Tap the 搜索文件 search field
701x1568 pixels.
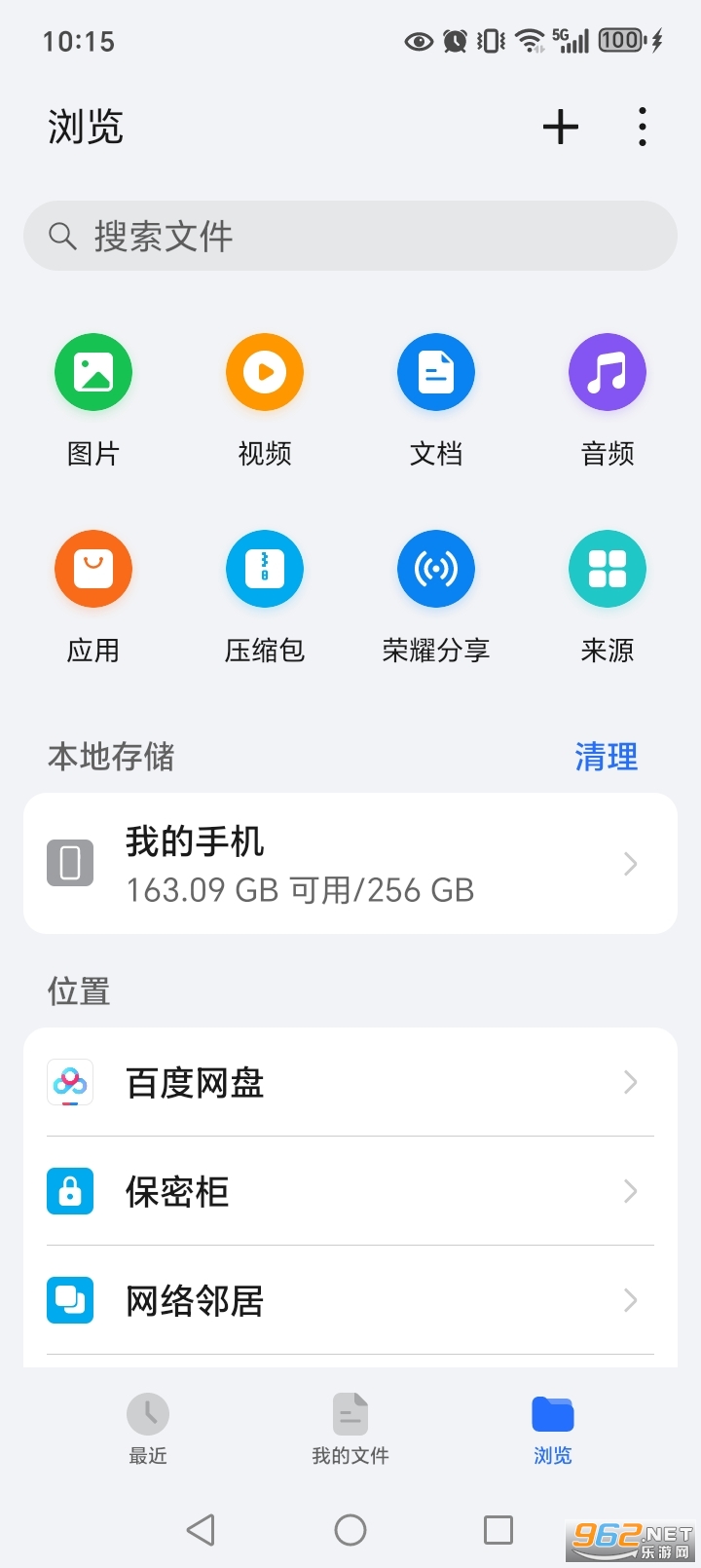pyautogui.click(x=350, y=235)
